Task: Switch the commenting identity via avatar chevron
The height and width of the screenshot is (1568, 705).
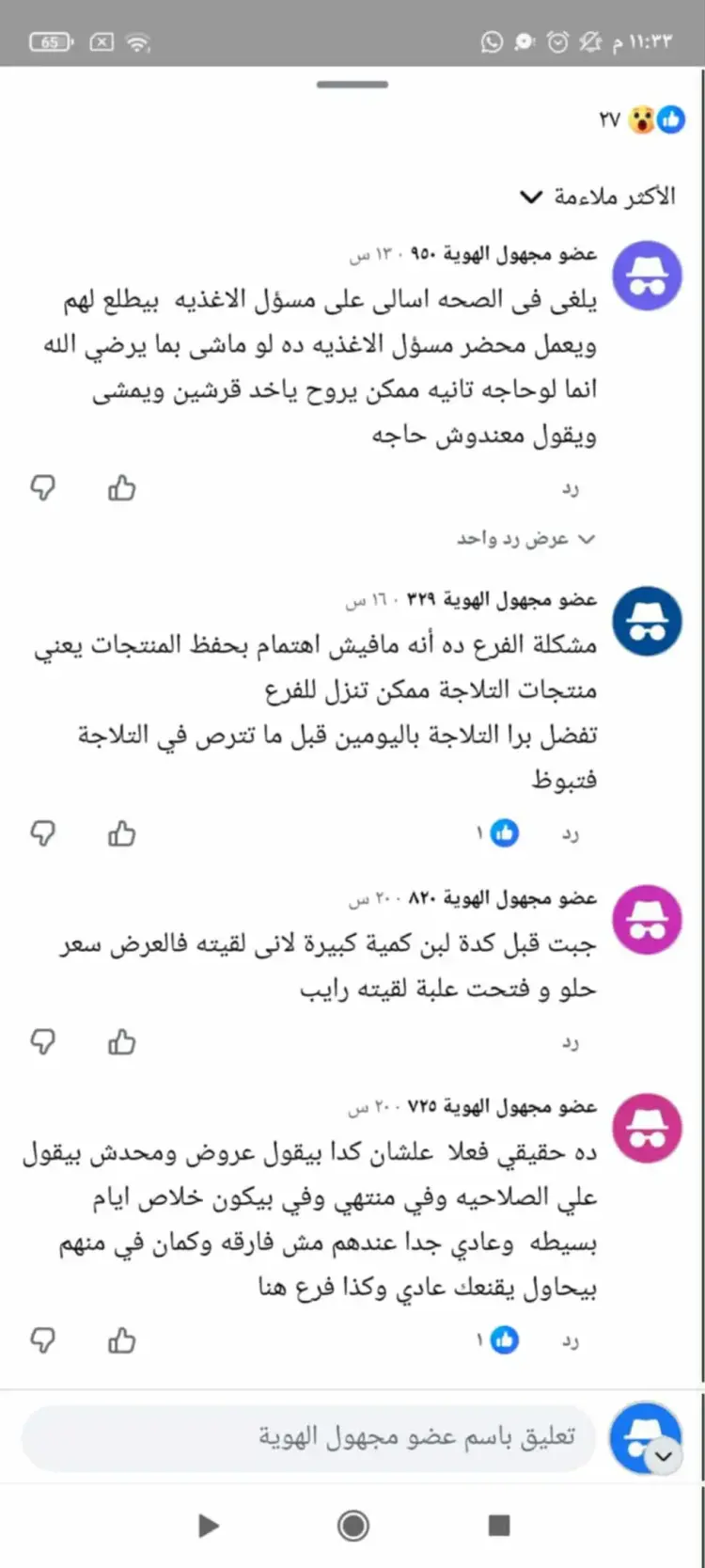Action: click(664, 1456)
